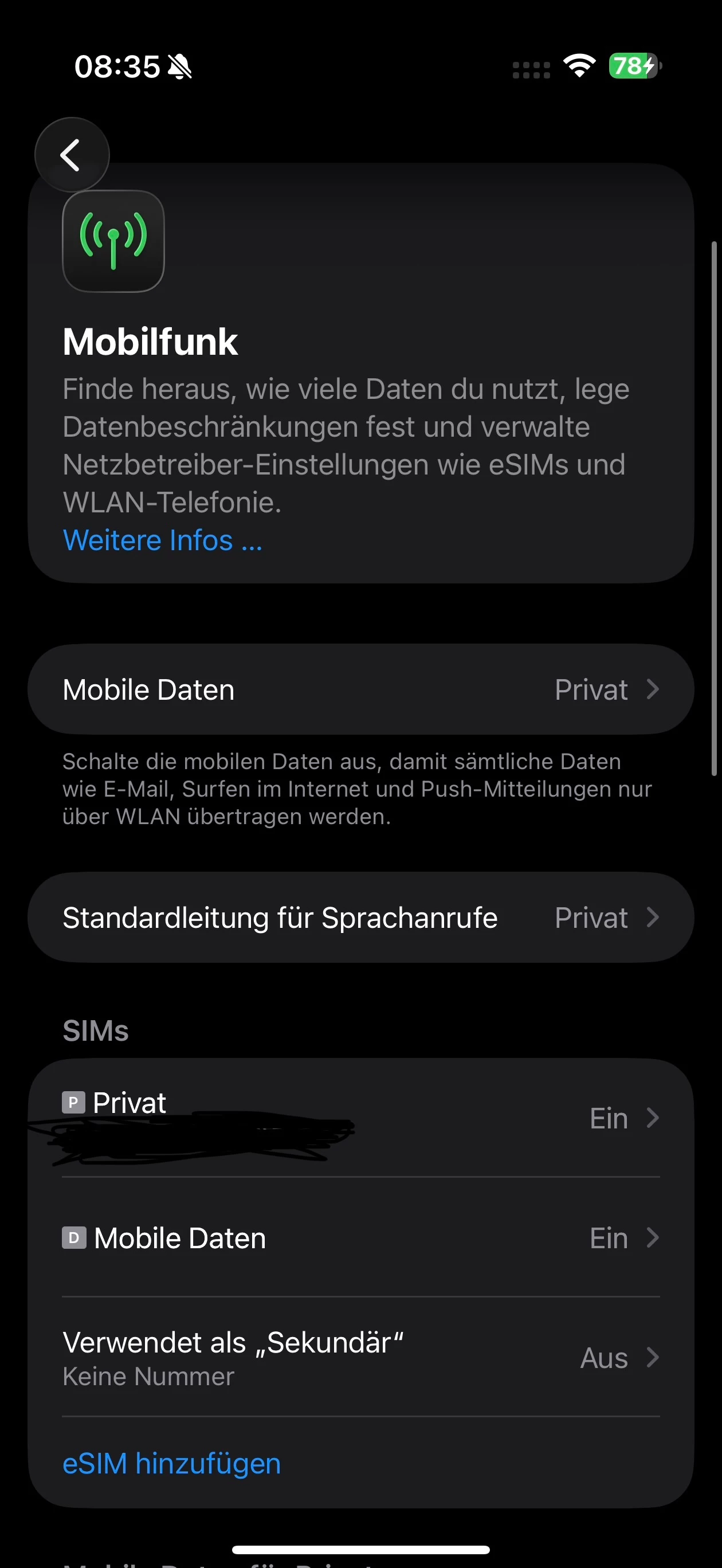Go back from Mobilfunk settings

tap(72, 155)
